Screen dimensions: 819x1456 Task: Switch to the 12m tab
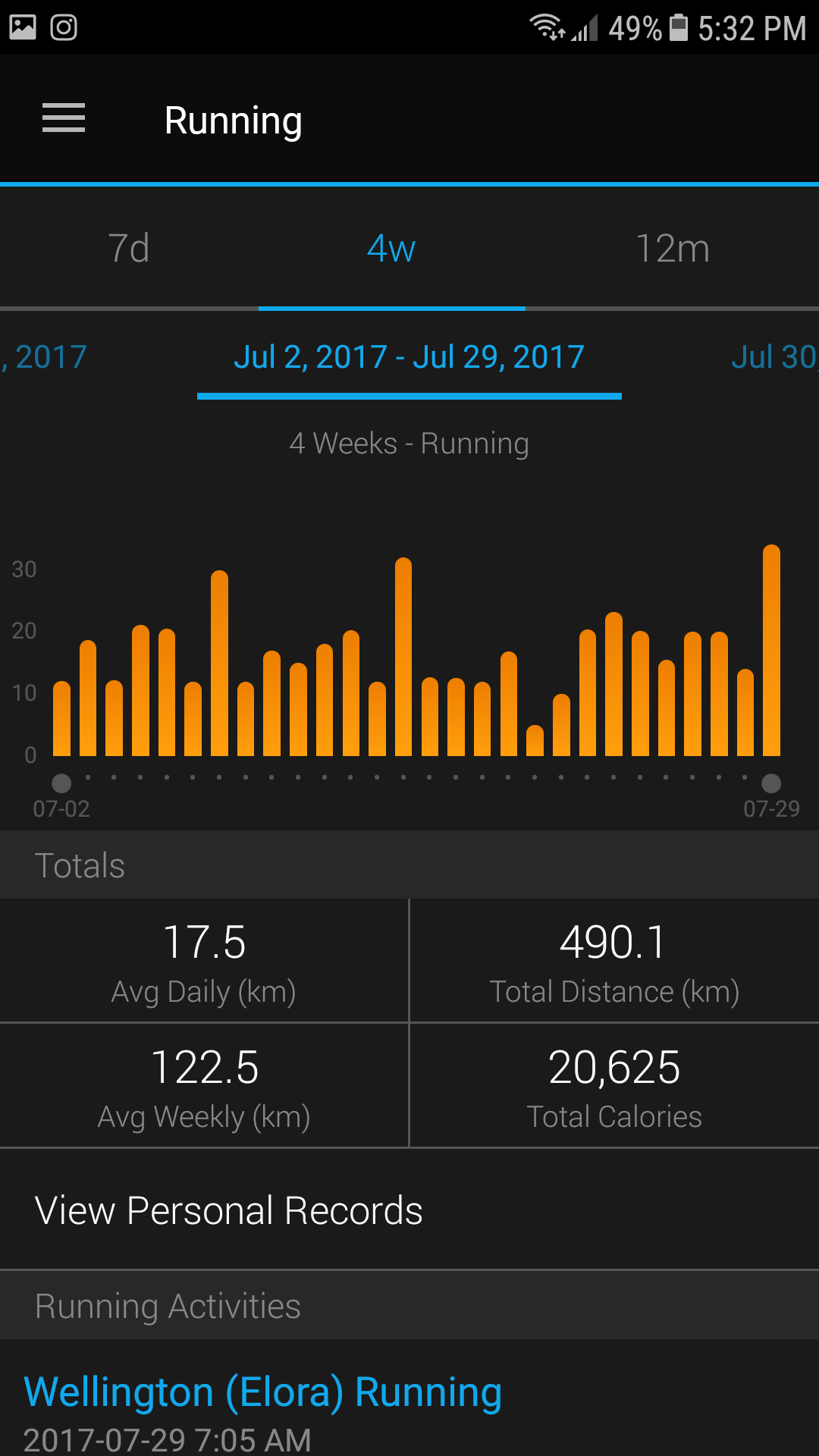[672, 249]
